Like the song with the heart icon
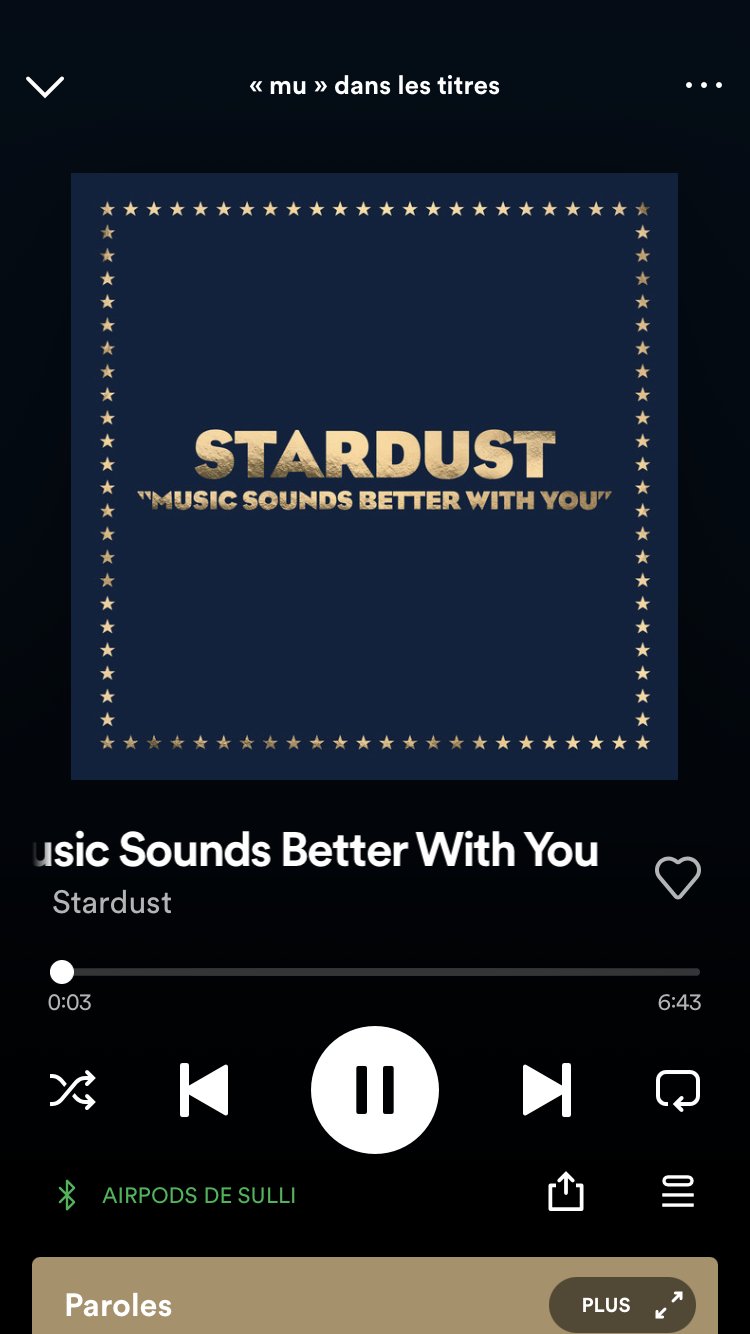The height and width of the screenshot is (1334, 750). pyautogui.click(x=677, y=878)
